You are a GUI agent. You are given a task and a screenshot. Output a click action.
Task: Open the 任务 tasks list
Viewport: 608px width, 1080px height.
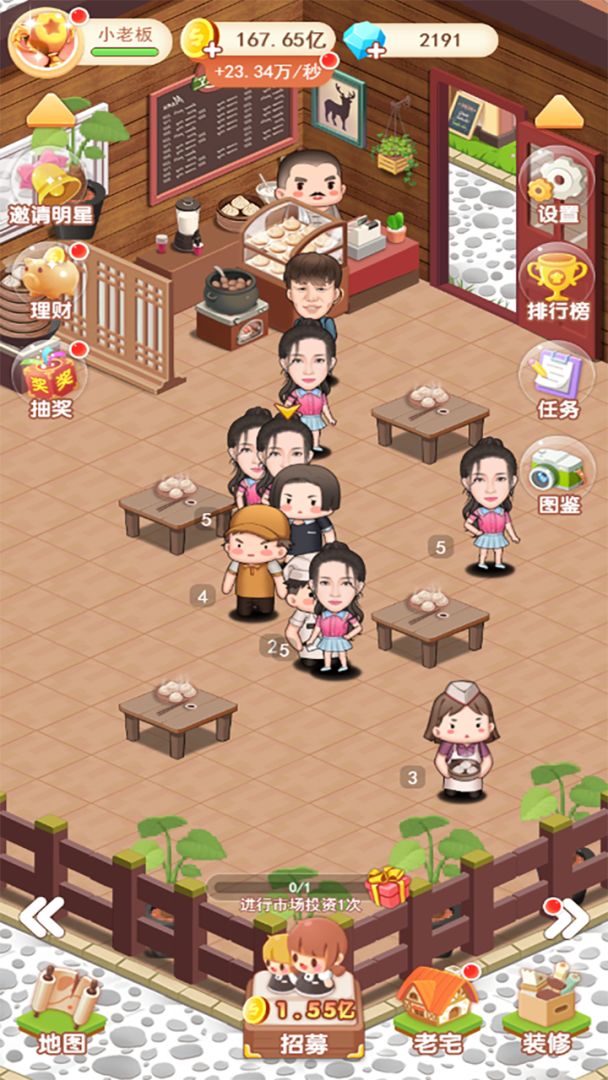(557, 382)
